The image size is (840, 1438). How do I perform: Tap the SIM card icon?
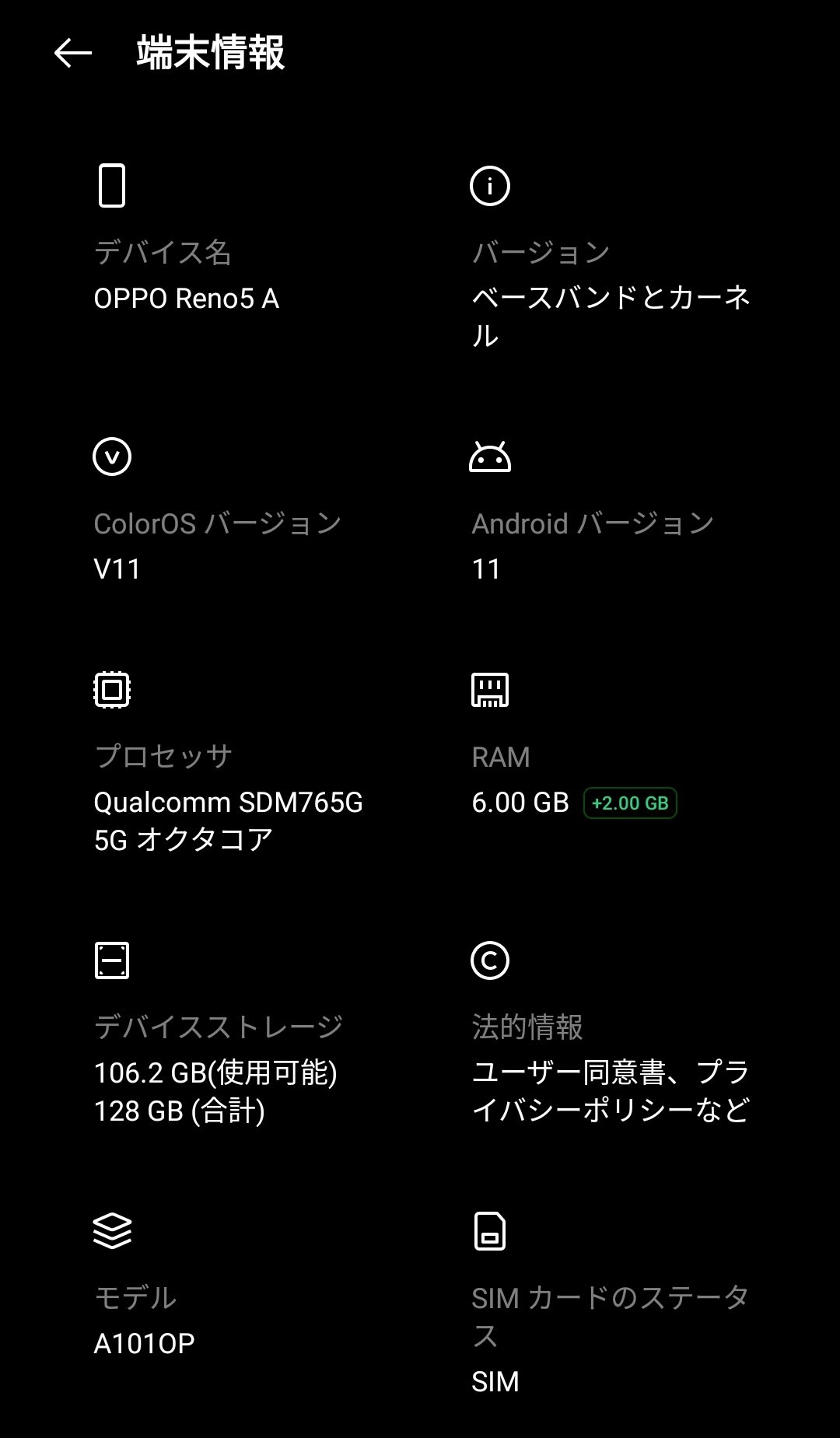pyautogui.click(x=489, y=1231)
